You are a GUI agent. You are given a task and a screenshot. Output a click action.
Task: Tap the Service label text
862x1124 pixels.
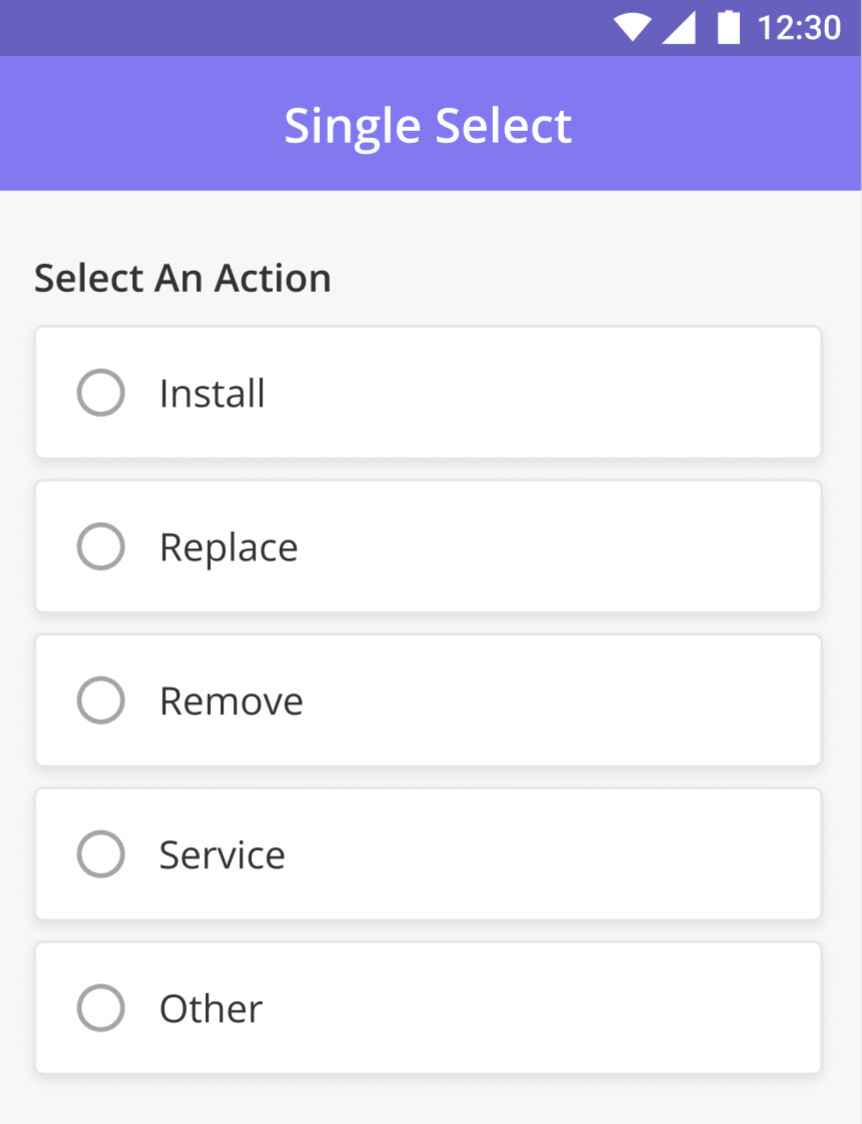(x=221, y=854)
